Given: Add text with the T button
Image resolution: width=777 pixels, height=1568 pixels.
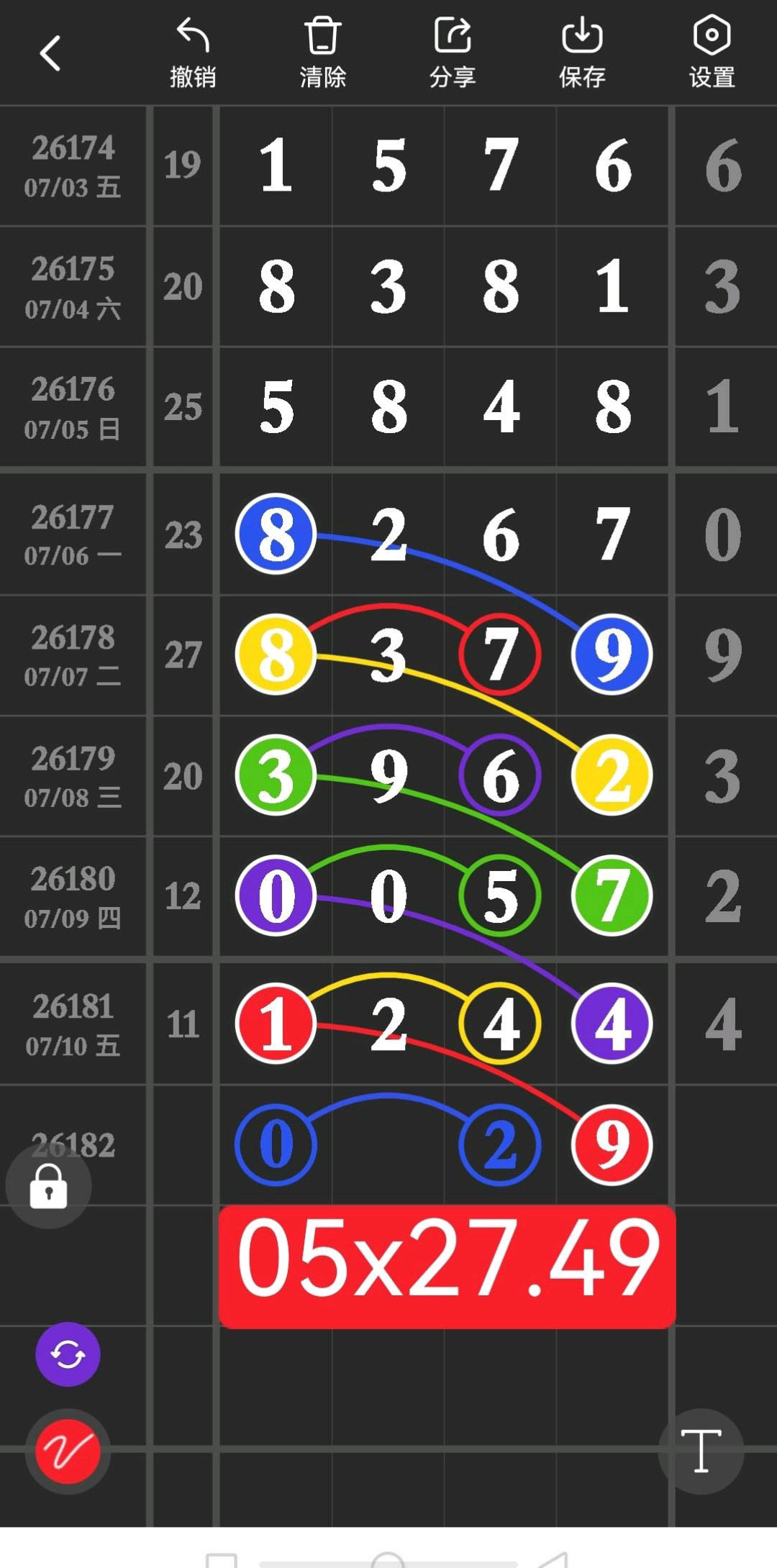Looking at the screenshot, I should (701, 1451).
